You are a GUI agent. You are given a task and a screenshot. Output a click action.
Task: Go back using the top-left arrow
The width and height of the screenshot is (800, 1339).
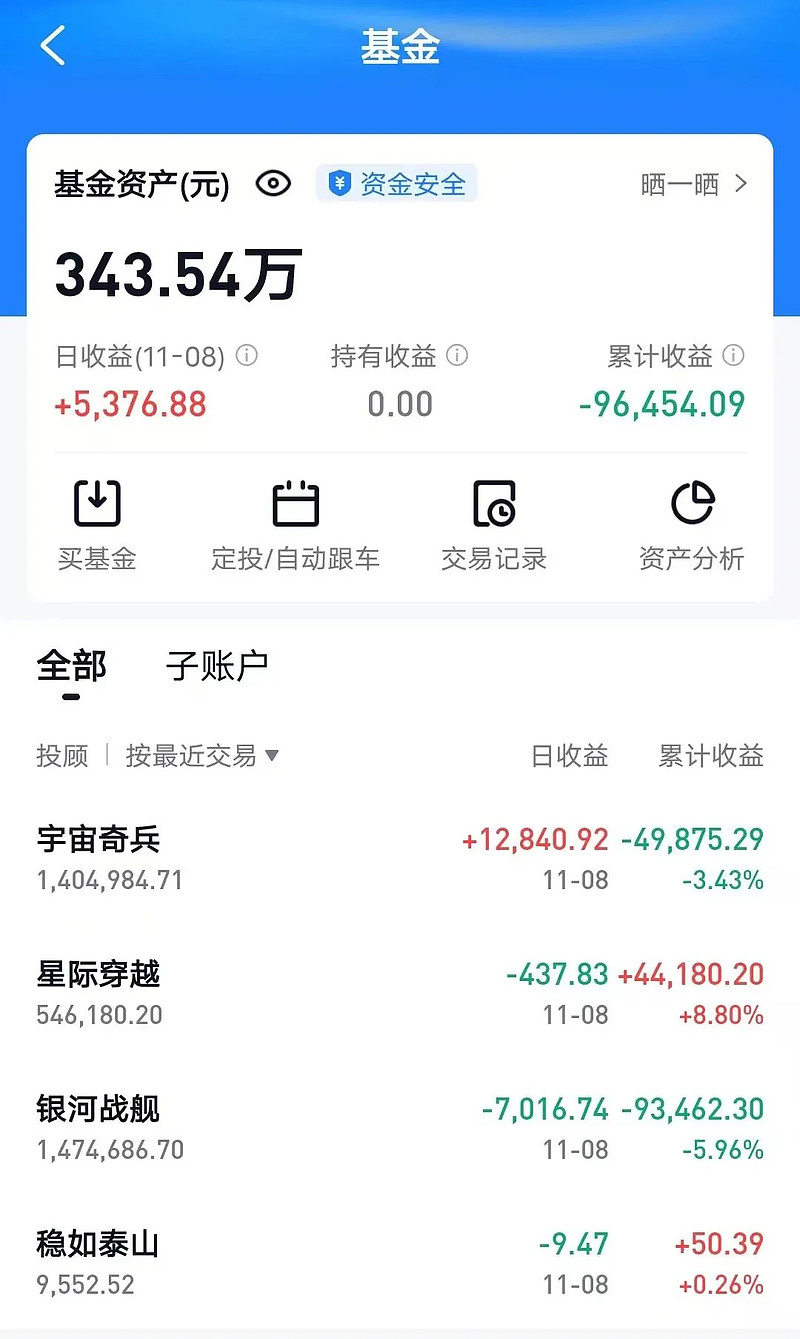[53, 46]
